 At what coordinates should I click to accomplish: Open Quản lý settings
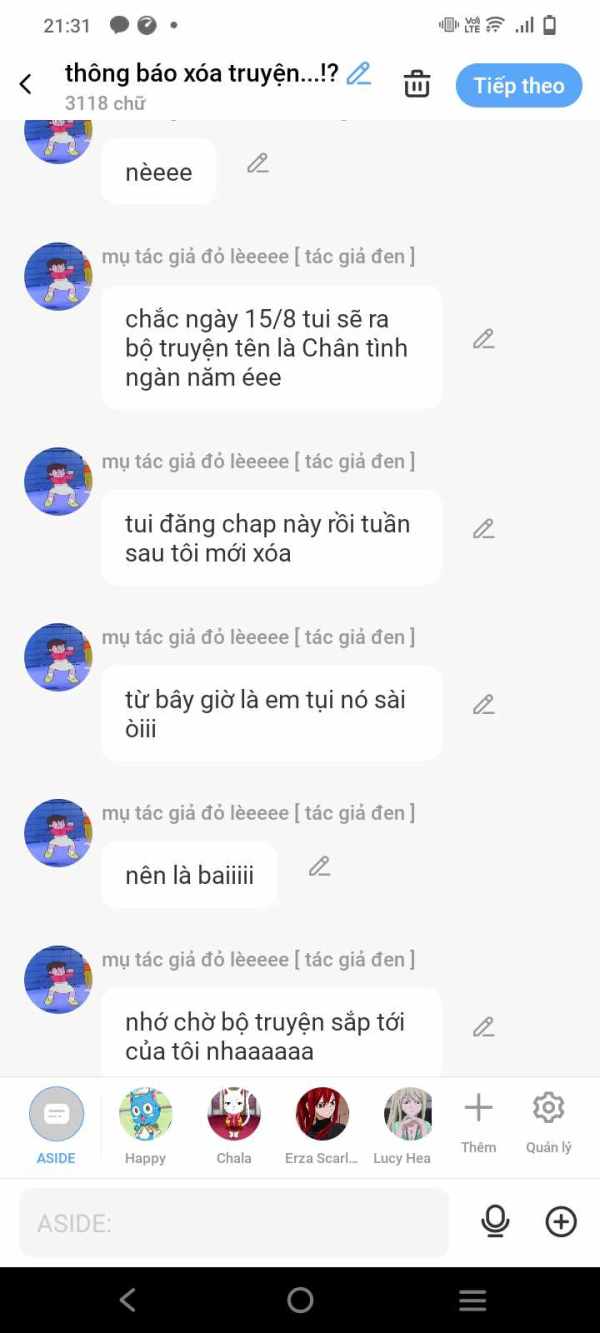pos(549,1122)
